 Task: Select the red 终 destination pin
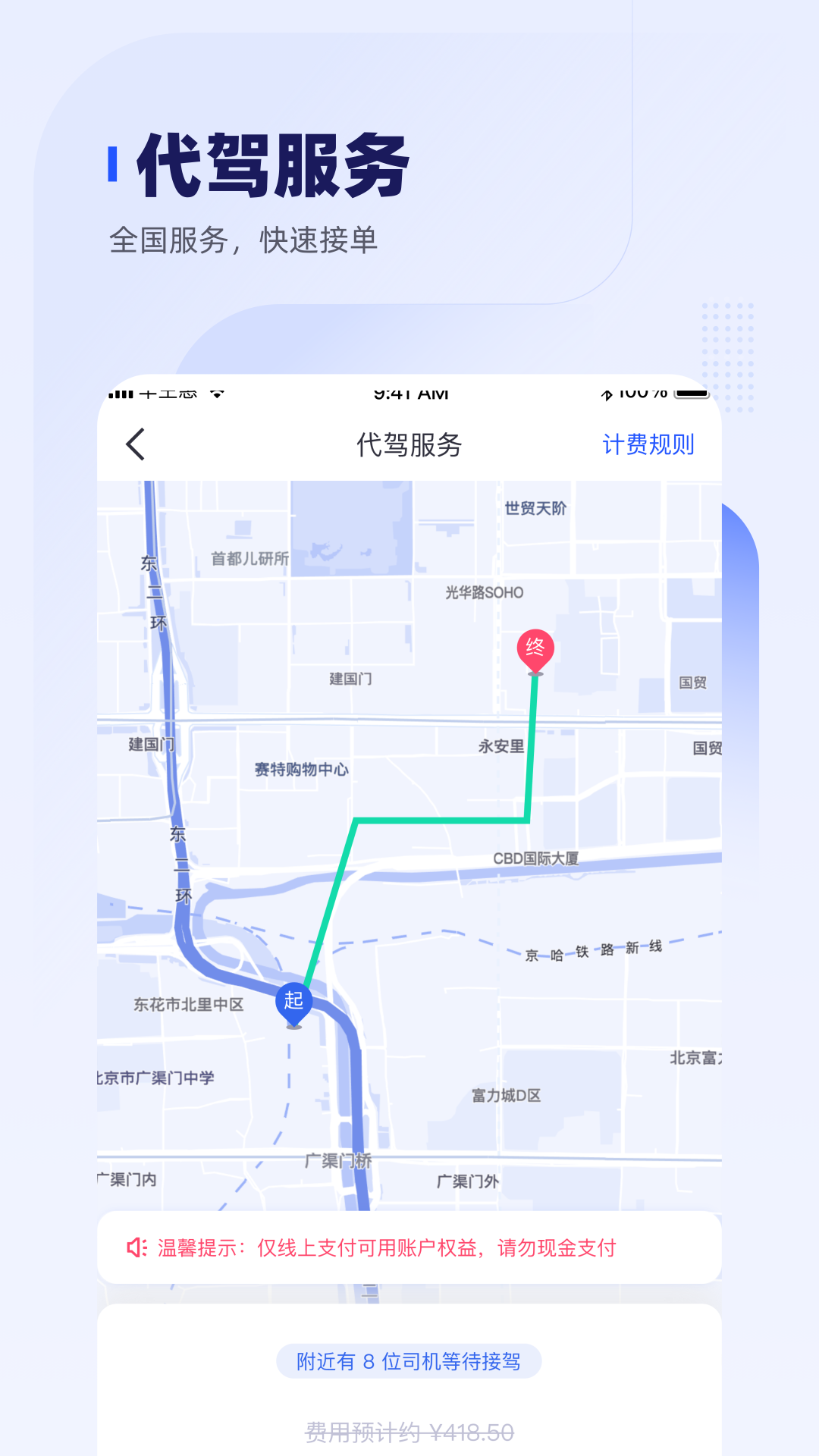[535, 646]
